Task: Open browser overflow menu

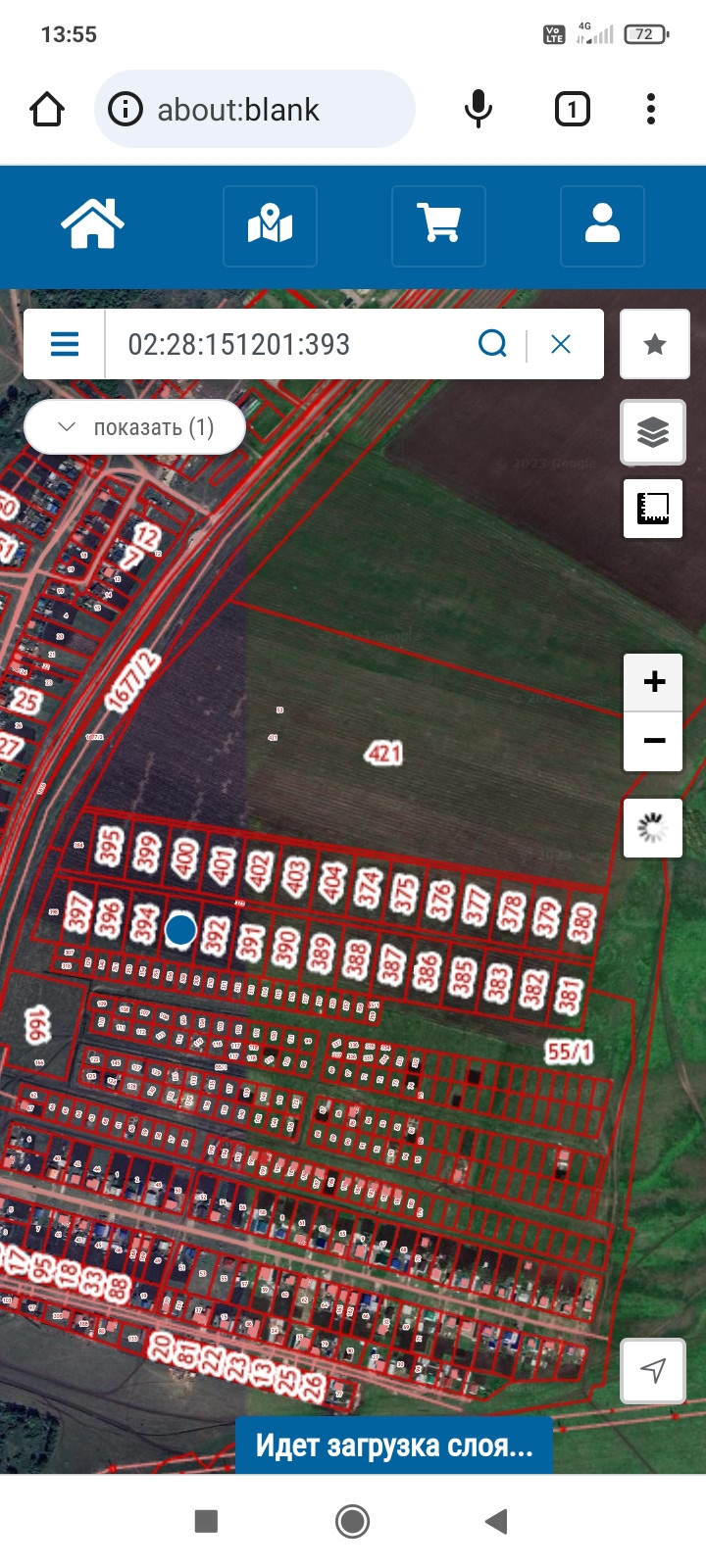Action: (651, 109)
